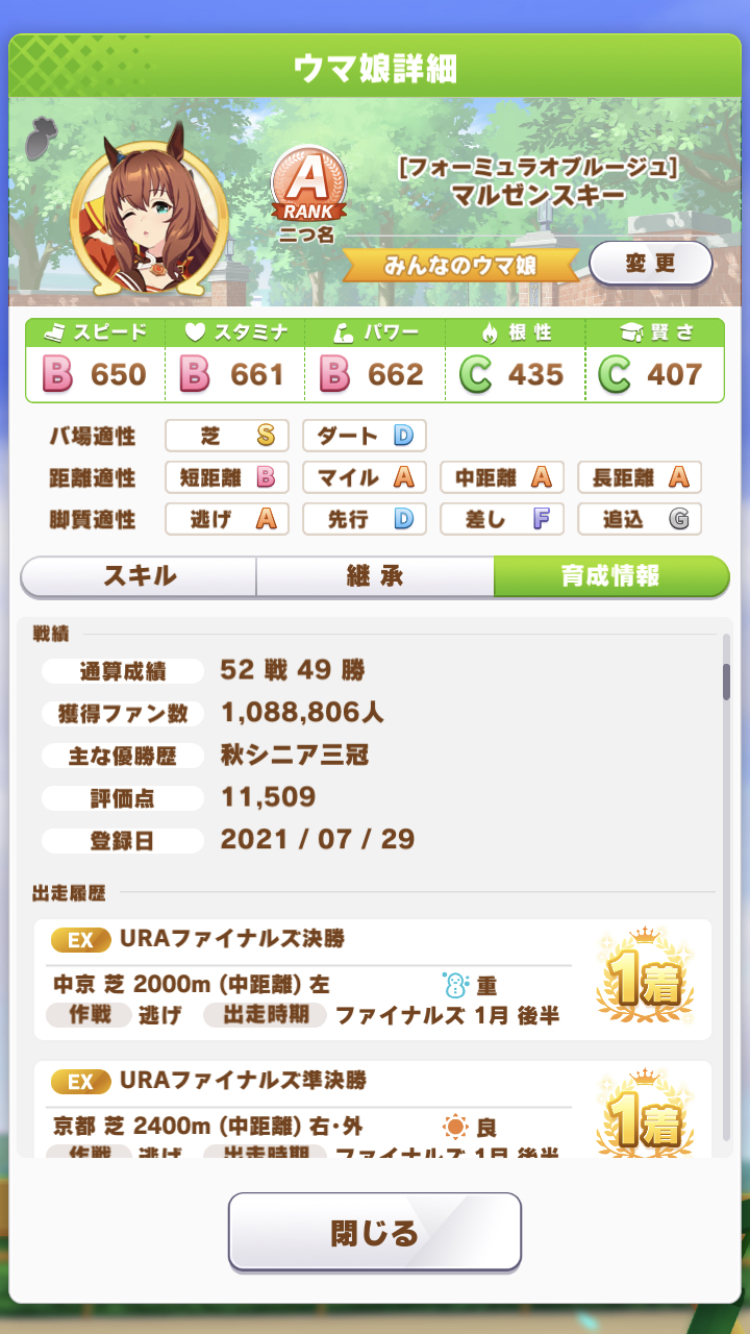Close the dialog with 閉じる
750x1334 pixels.
point(375,1231)
